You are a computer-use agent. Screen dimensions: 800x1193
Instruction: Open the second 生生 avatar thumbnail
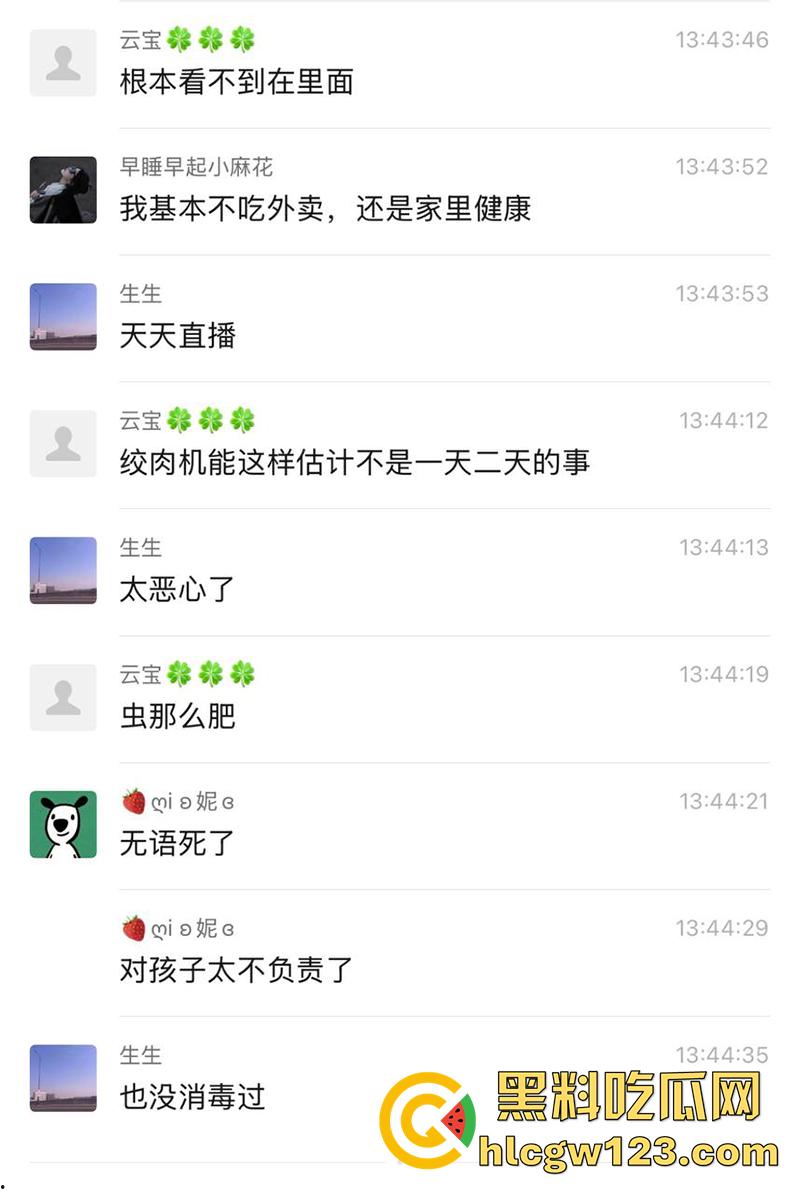(63, 570)
